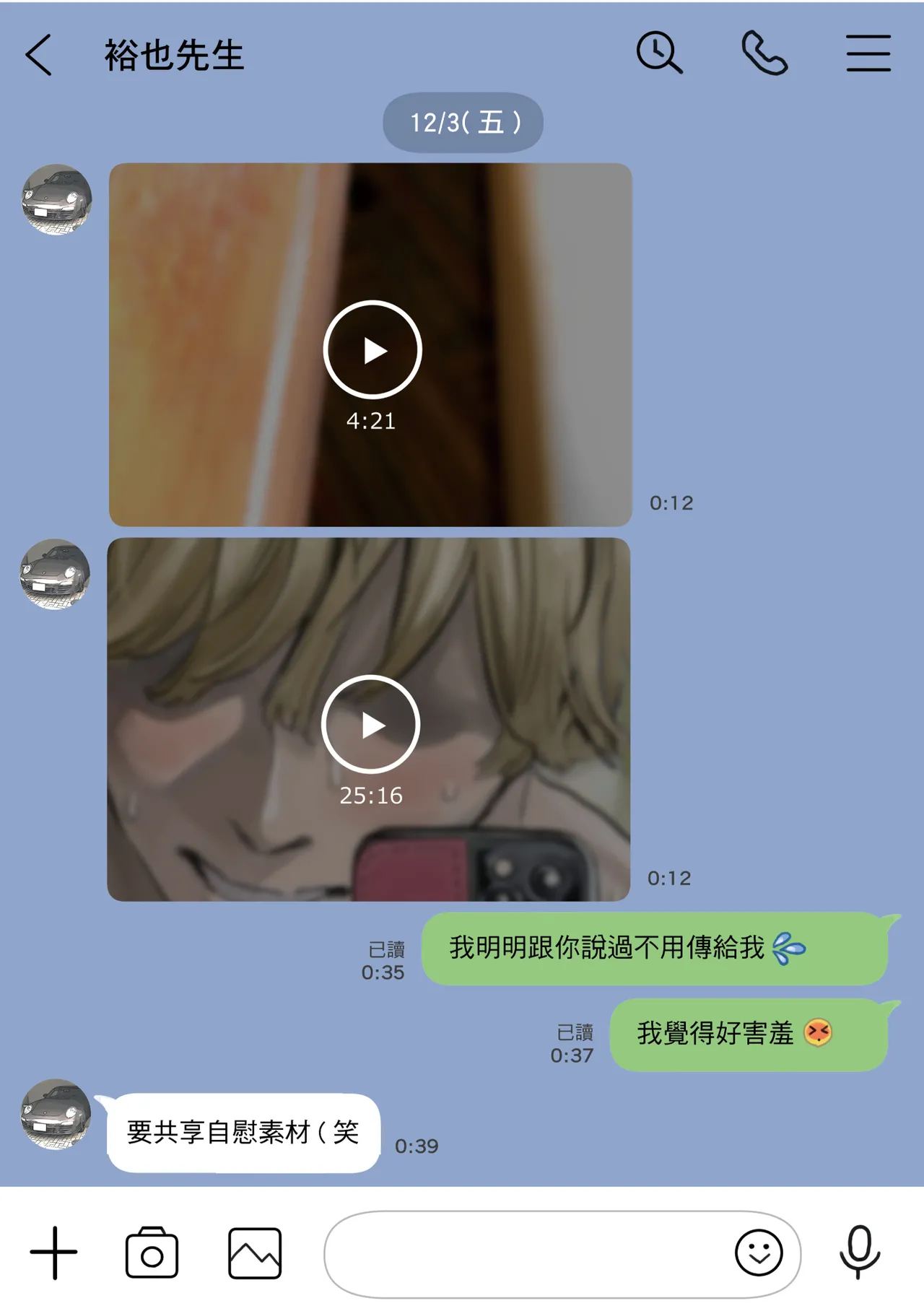The height and width of the screenshot is (1311, 924).
Task: Open the chat menu hamburger icon
Action: tap(868, 53)
